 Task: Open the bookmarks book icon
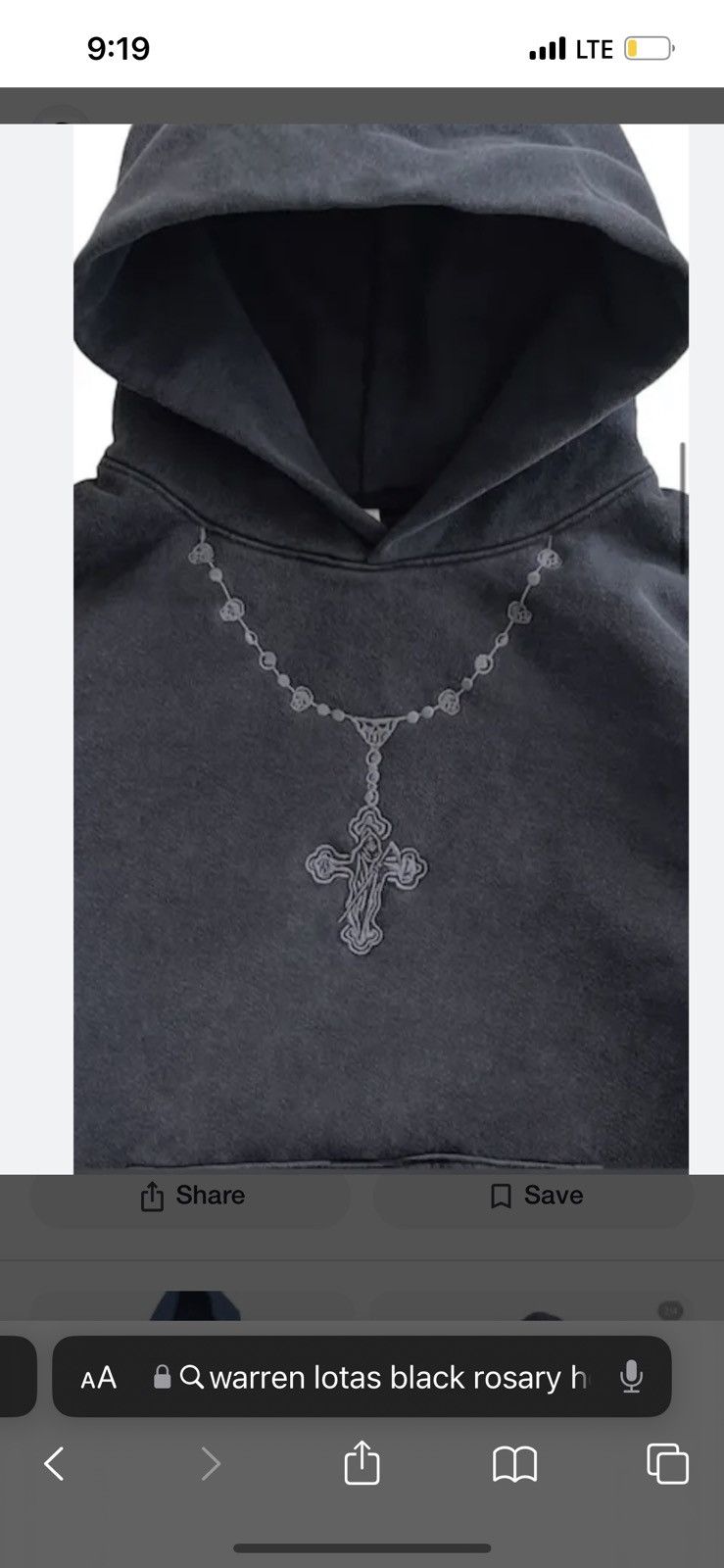click(514, 1465)
